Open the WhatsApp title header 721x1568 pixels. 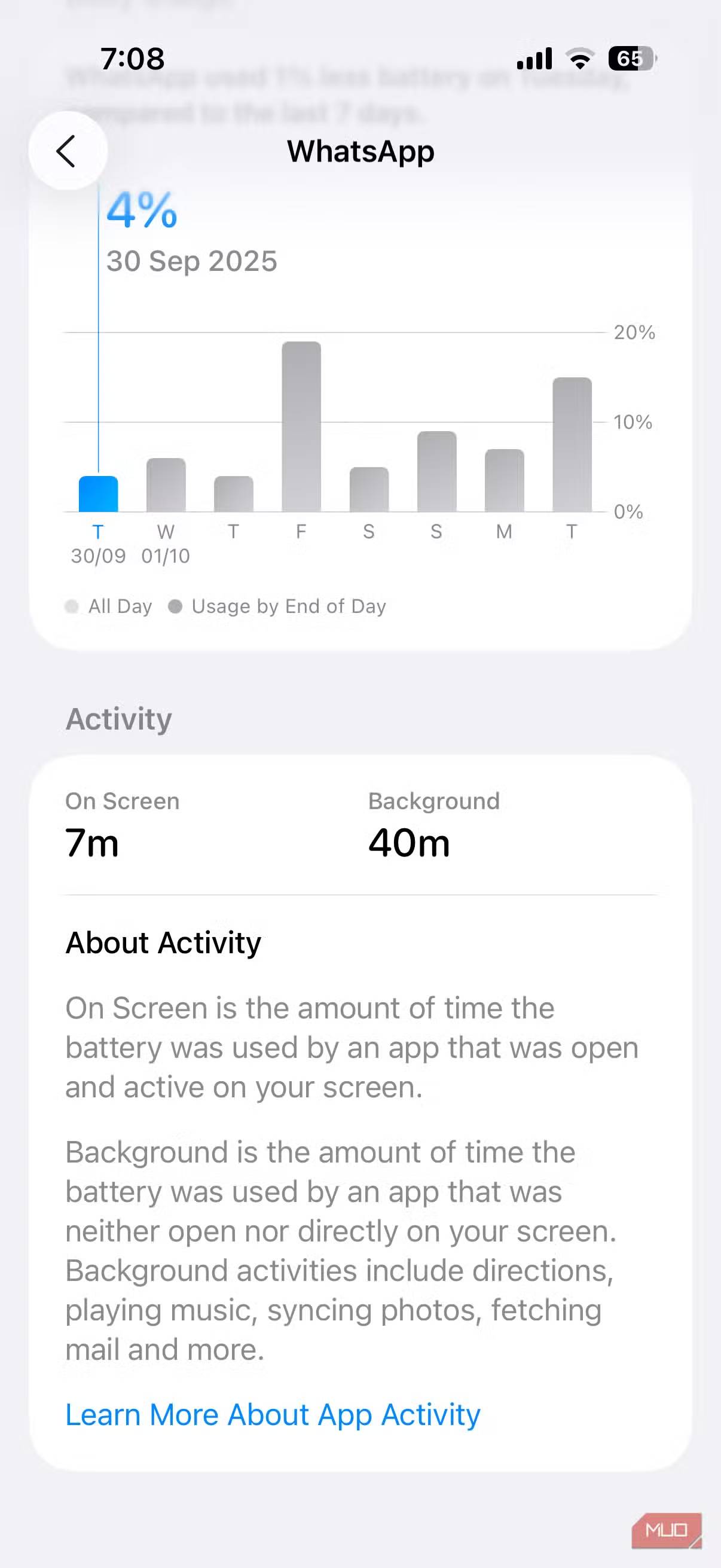point(360,150)
